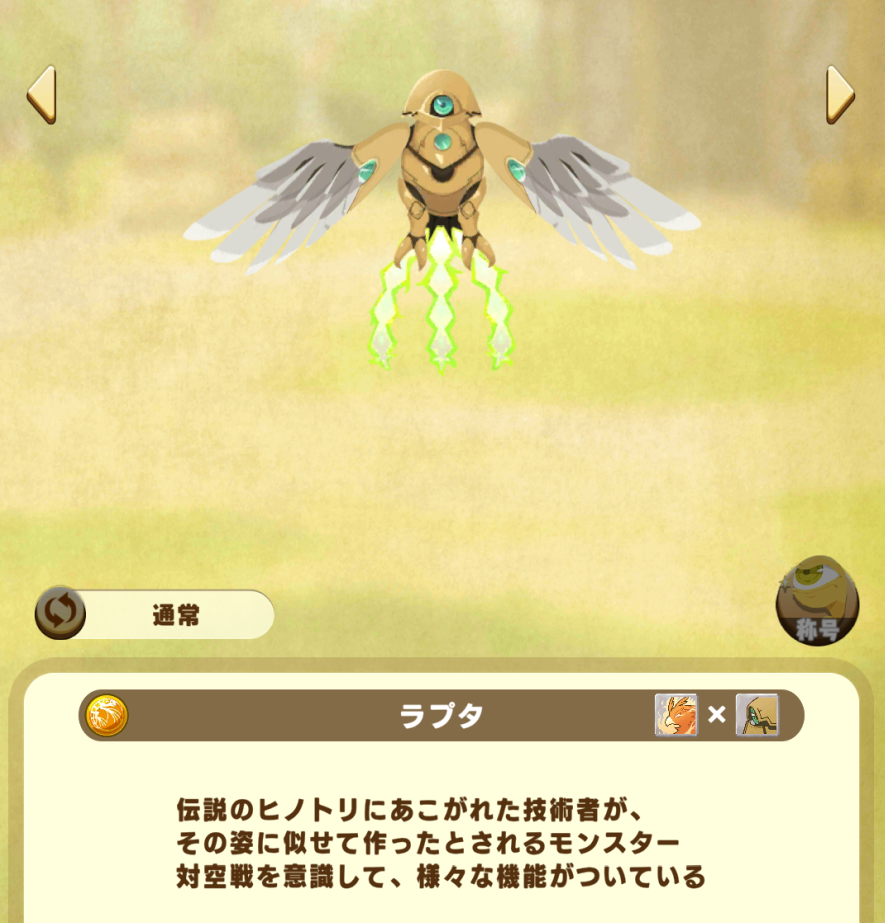Open the Hinotori parent monster icon
Viewport: 885px width, 923px height.
pyautogui.click(x=676, y=715)
